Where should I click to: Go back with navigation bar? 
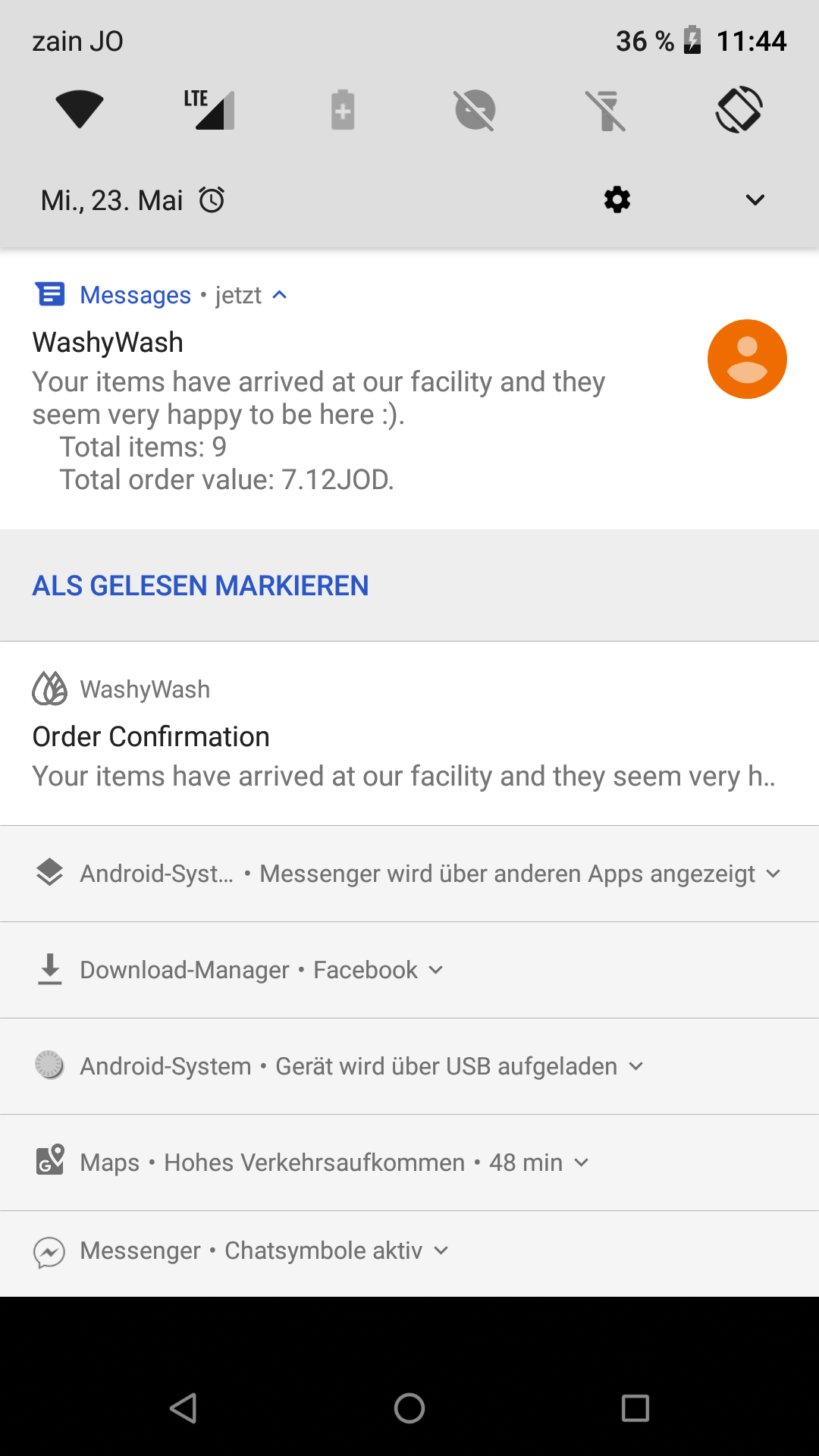coord(183,1408)
